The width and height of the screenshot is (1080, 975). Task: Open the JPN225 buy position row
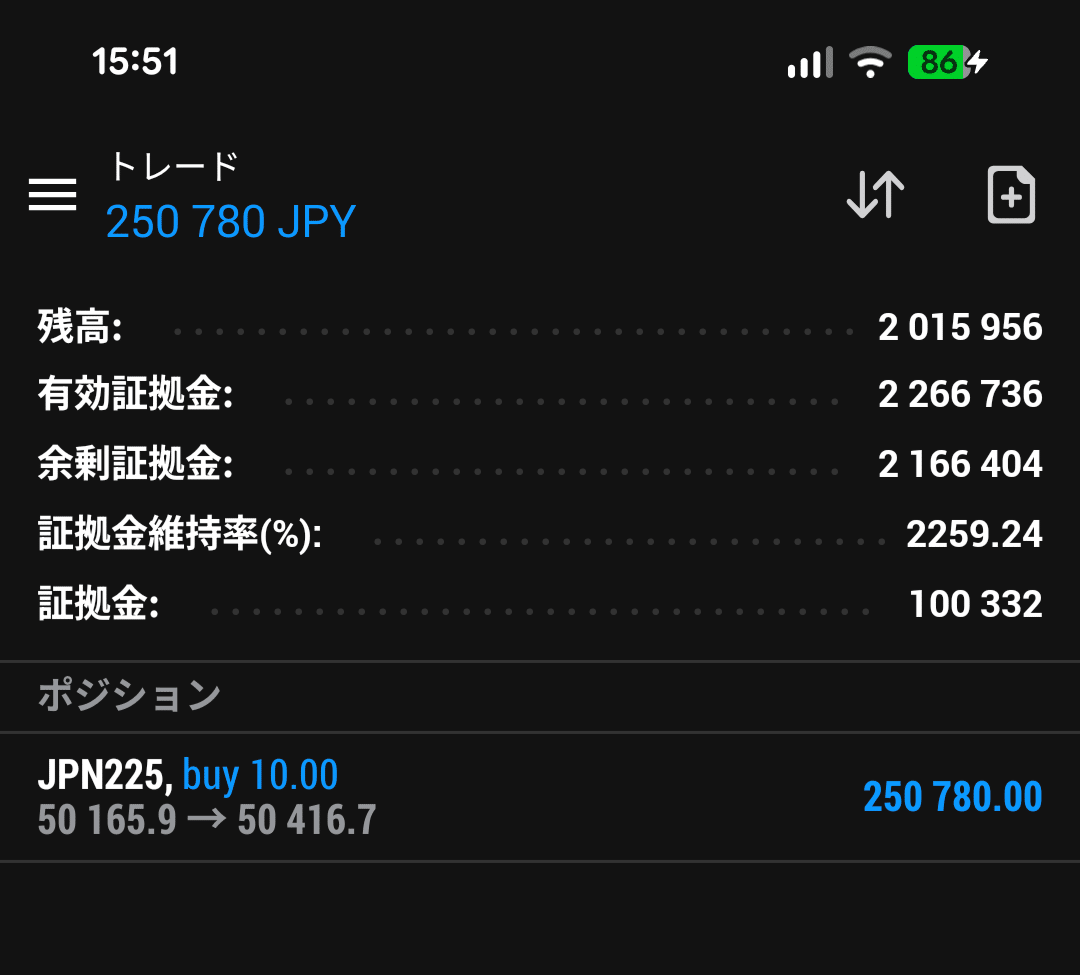(x=540, y=797)
